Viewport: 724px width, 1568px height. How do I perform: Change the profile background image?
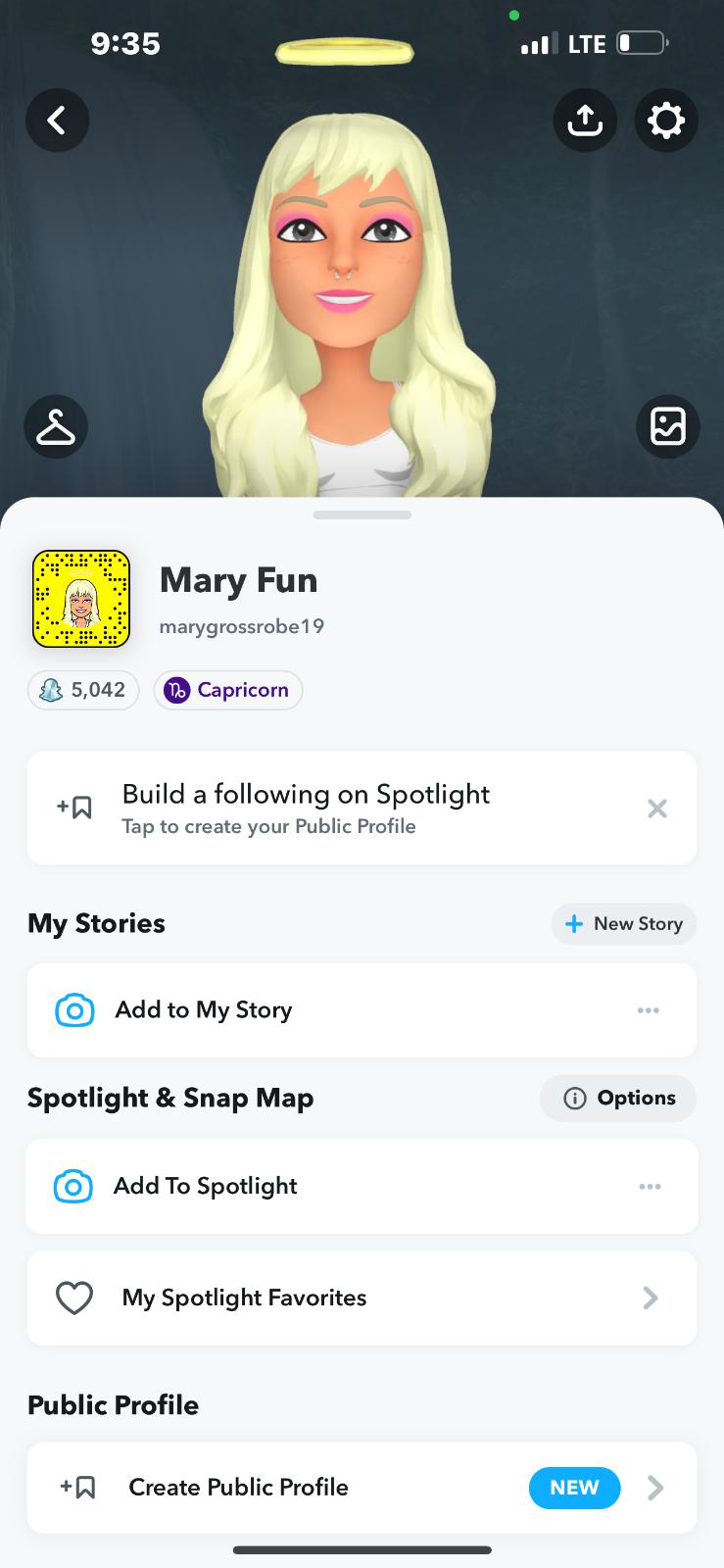click(667, 426)
